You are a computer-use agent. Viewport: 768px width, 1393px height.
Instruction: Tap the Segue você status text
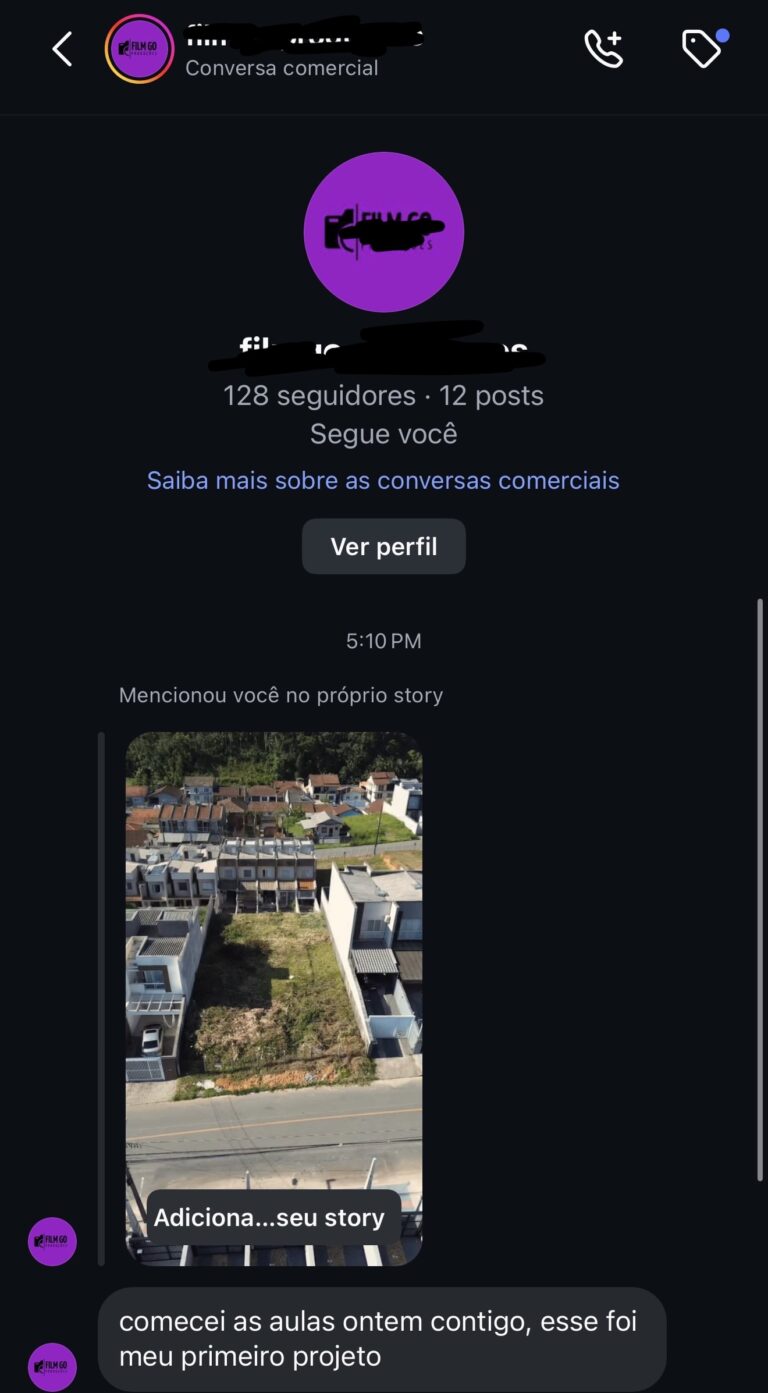pos(383,433)
